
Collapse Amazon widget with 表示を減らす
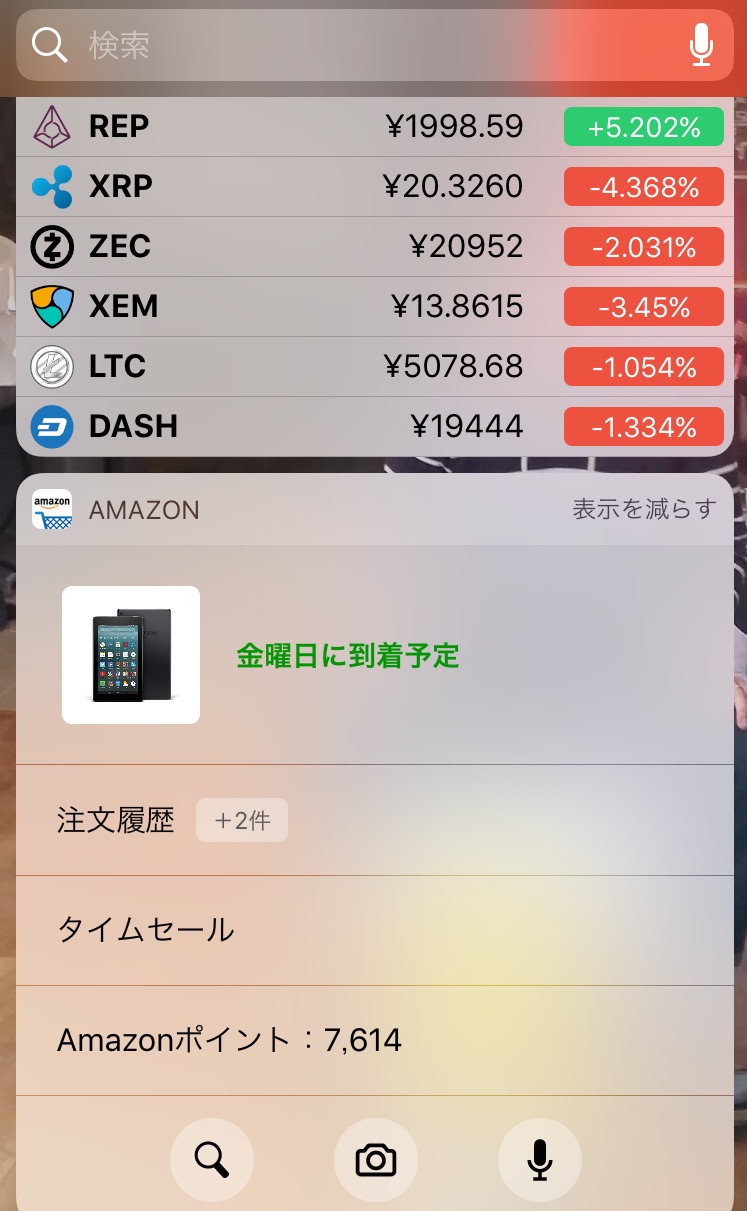coord(644,509)
